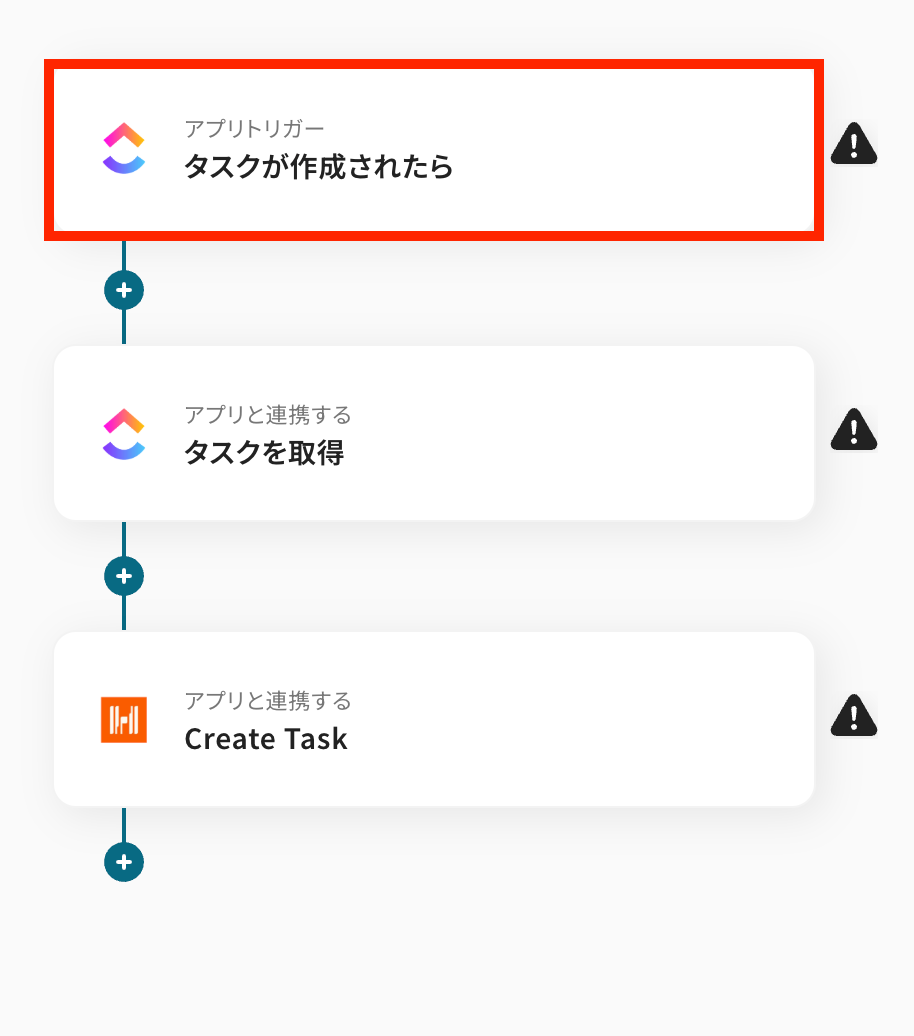Add a step below Create Task
This screenshot has width=914, height=1036.
coord(124,862)
